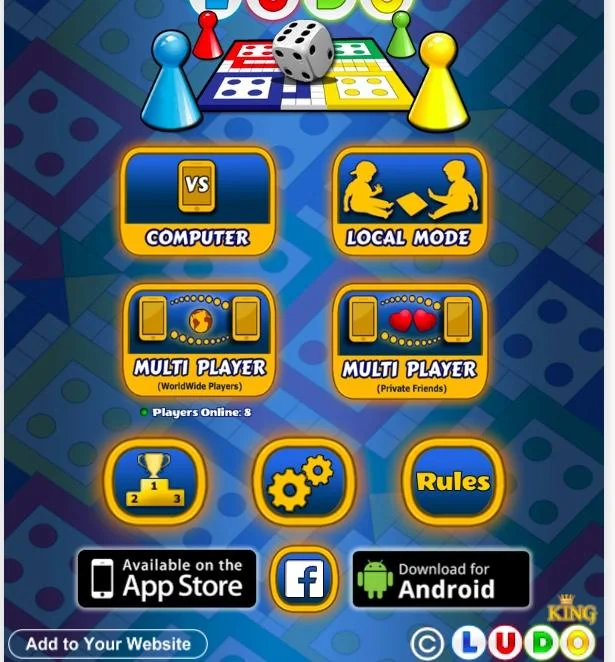Viewport: 615px width, 662px height.
Task: Open the Facebook page
Action: [x=303, y=579]
